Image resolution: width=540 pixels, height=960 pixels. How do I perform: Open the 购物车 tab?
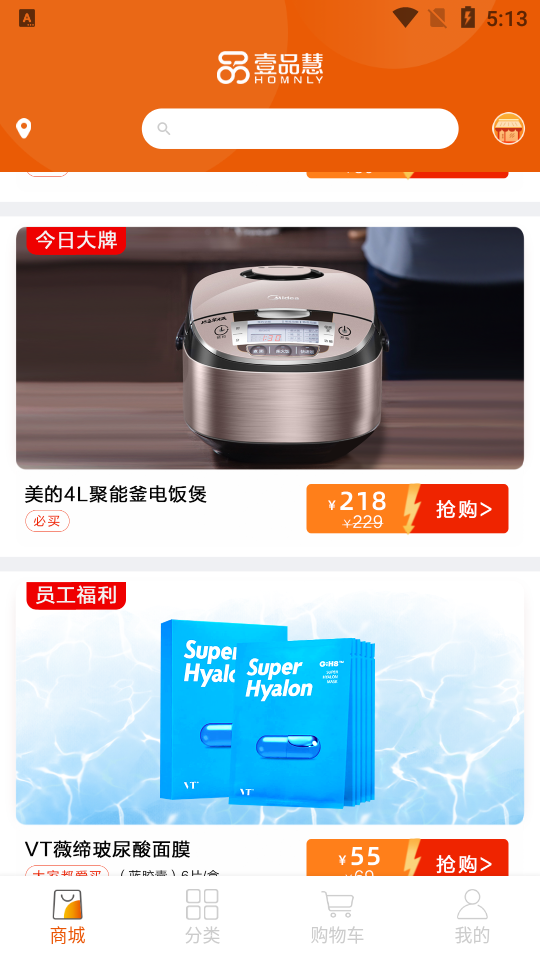coord(337,917)
